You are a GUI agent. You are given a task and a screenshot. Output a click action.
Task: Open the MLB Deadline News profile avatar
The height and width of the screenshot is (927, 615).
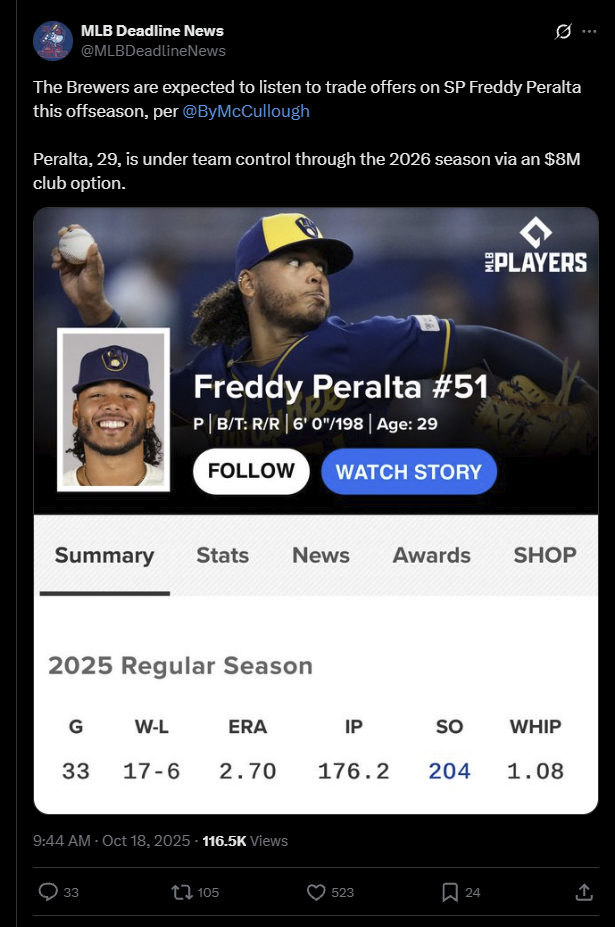[53, 41]
